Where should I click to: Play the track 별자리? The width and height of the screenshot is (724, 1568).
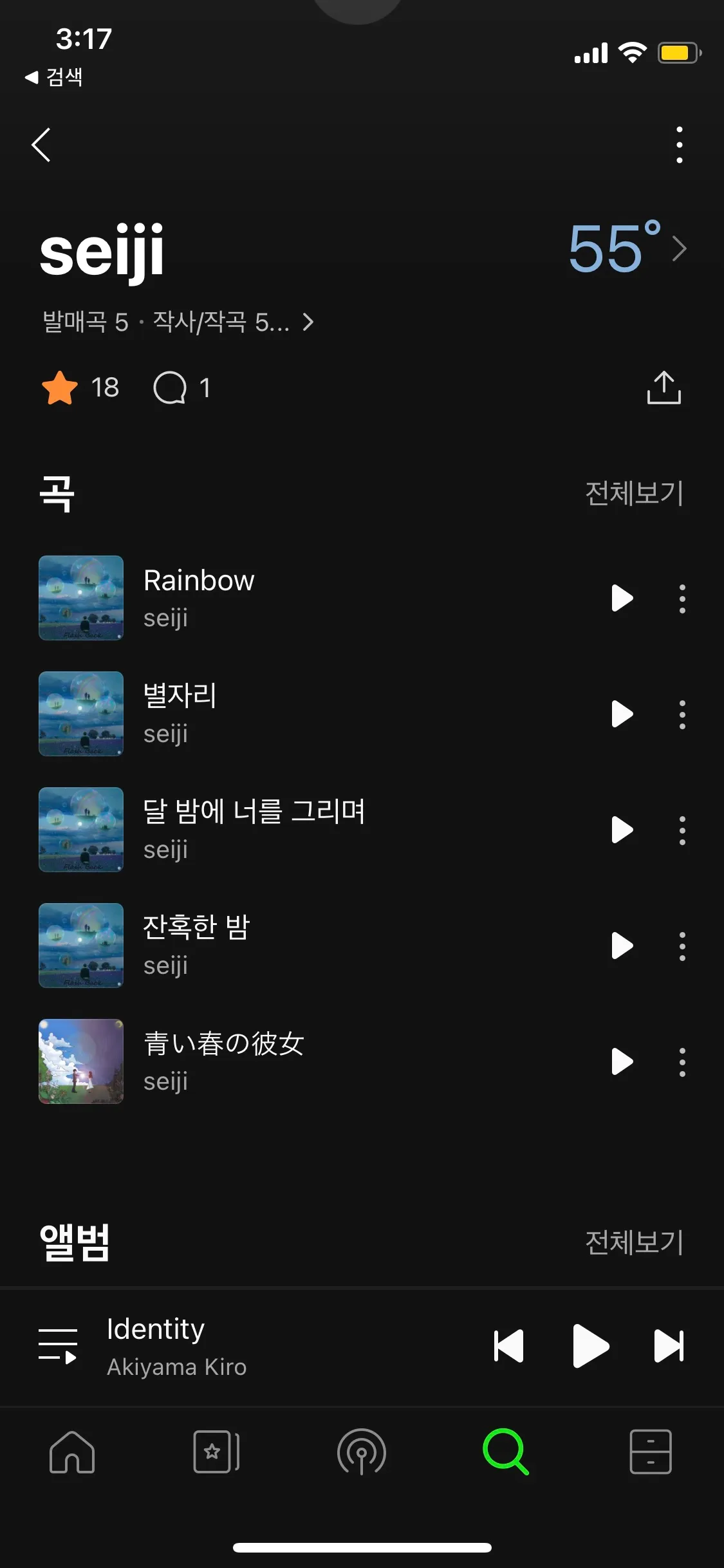coord(621,714)
